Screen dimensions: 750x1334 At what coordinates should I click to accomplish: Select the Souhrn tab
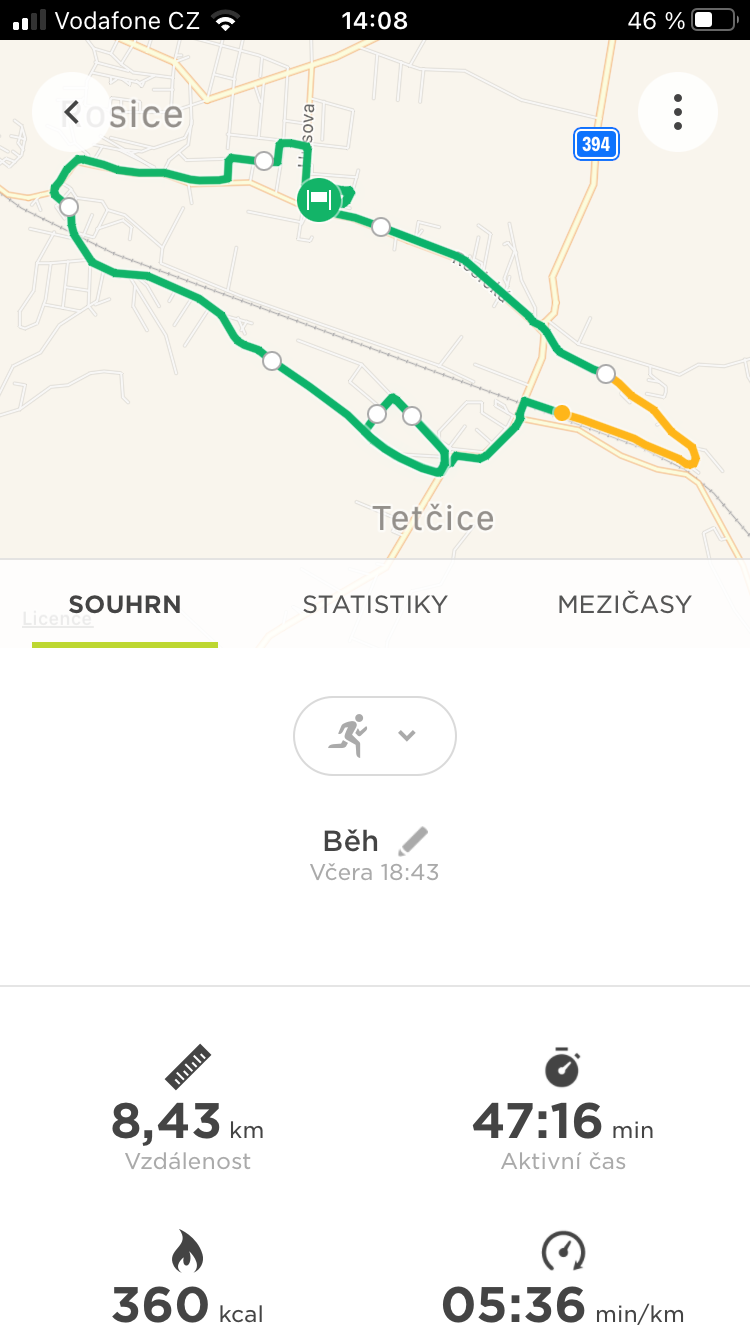(125, 604)
